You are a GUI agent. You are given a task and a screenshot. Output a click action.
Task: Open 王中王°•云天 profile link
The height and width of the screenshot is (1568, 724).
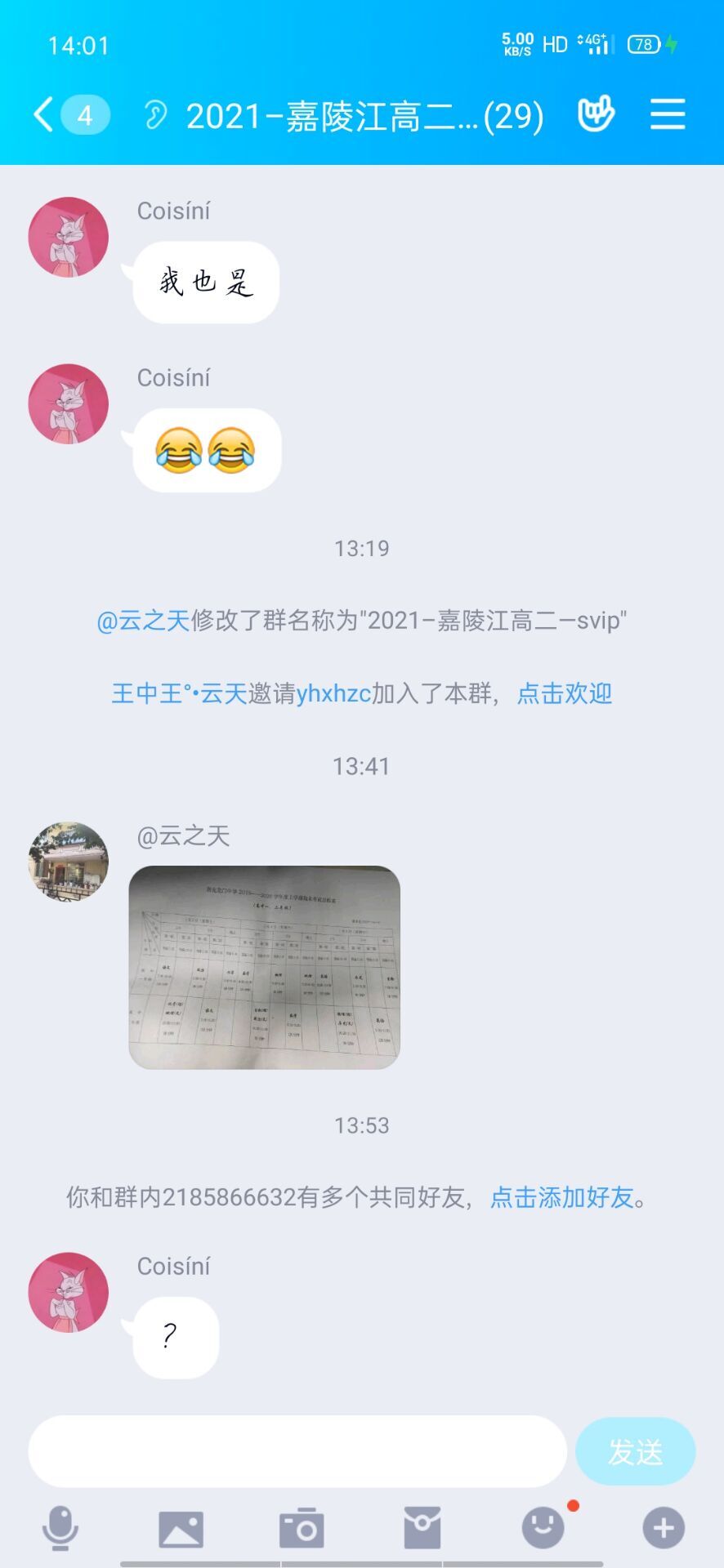(x=179, y=693)
